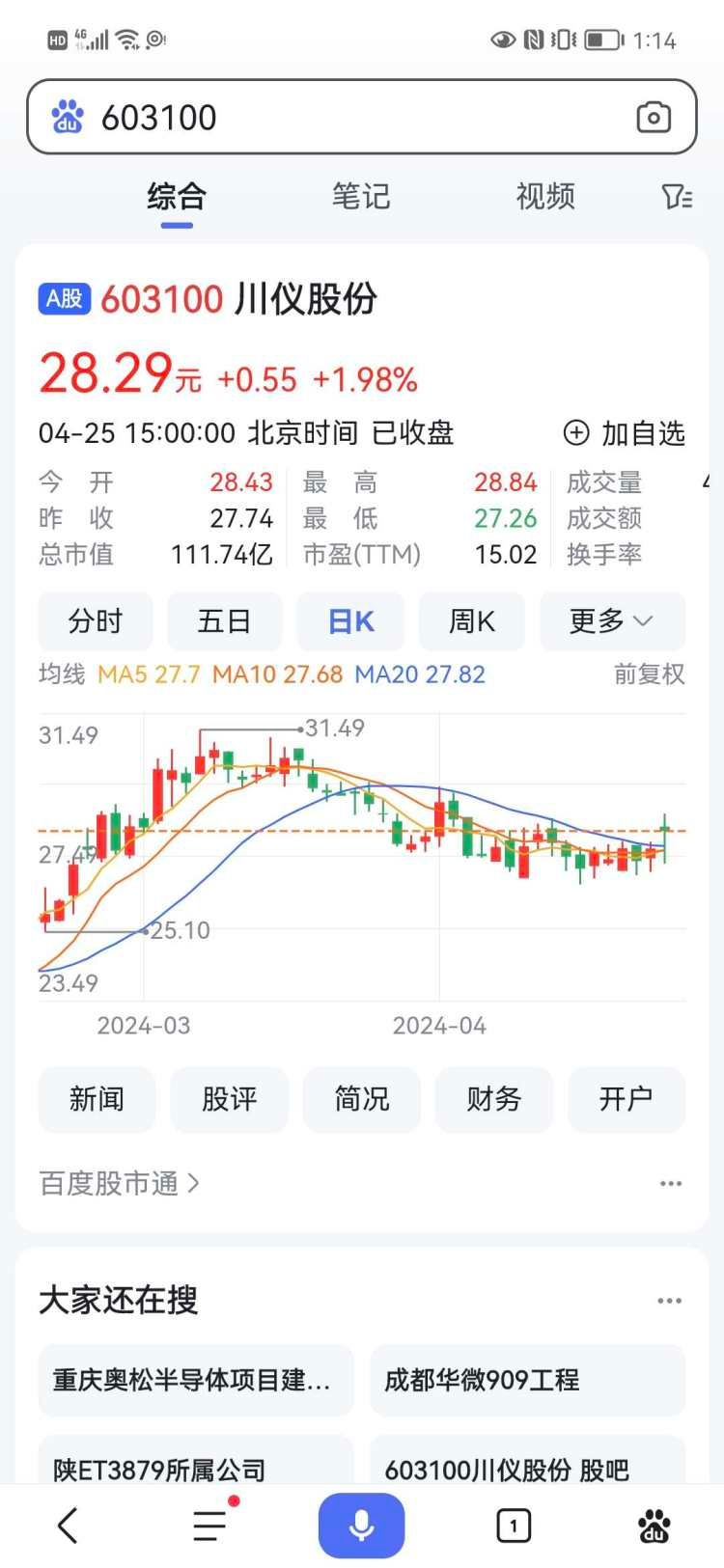Select the 周K chart view
Image resolution: width=724 pixels, height=1568 pixels.
(x=472, y=621)
